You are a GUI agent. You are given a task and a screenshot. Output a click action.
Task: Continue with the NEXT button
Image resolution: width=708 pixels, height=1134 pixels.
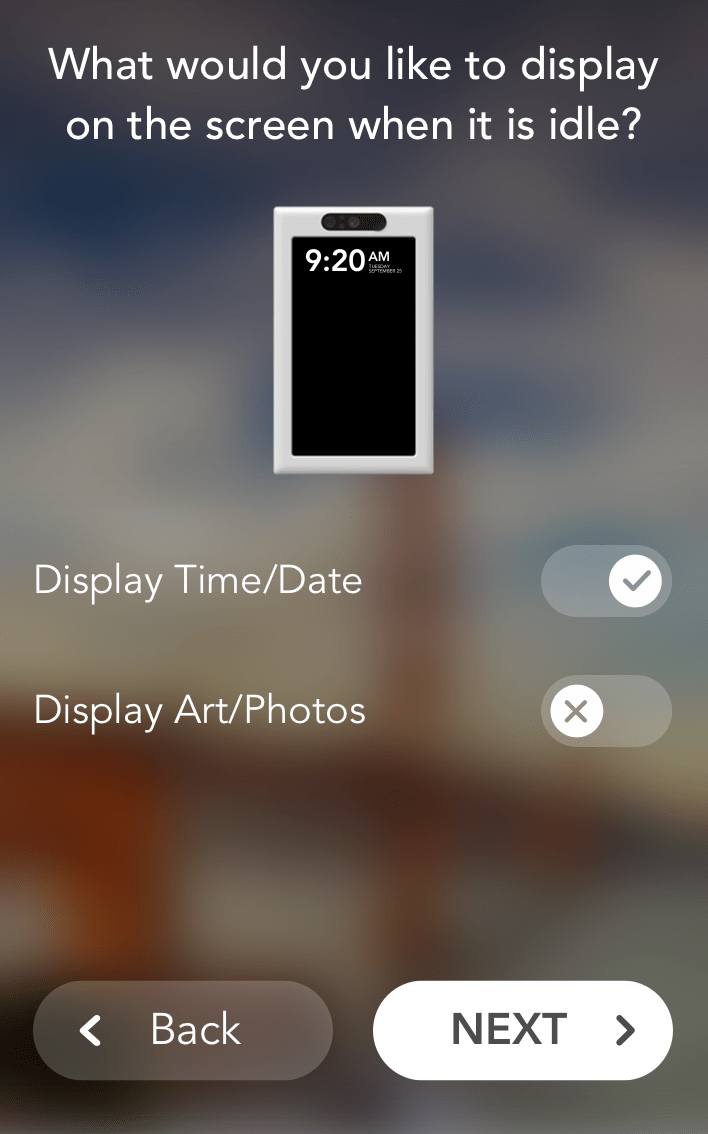[x=522, y=1030]
